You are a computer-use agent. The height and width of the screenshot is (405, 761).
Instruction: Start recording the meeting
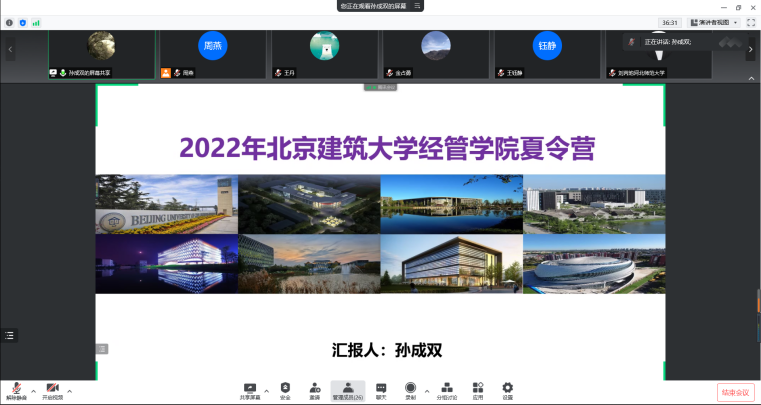click(410, 390)
